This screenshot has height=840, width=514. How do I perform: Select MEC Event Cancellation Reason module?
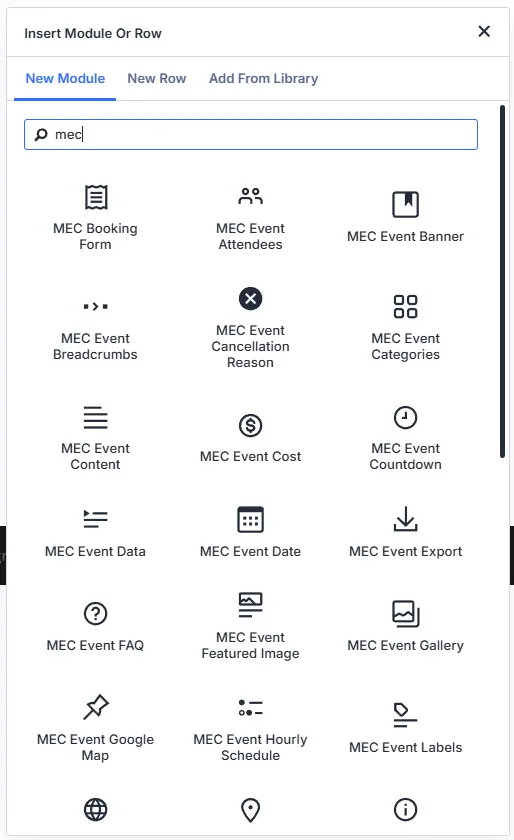tap(250, 328)
